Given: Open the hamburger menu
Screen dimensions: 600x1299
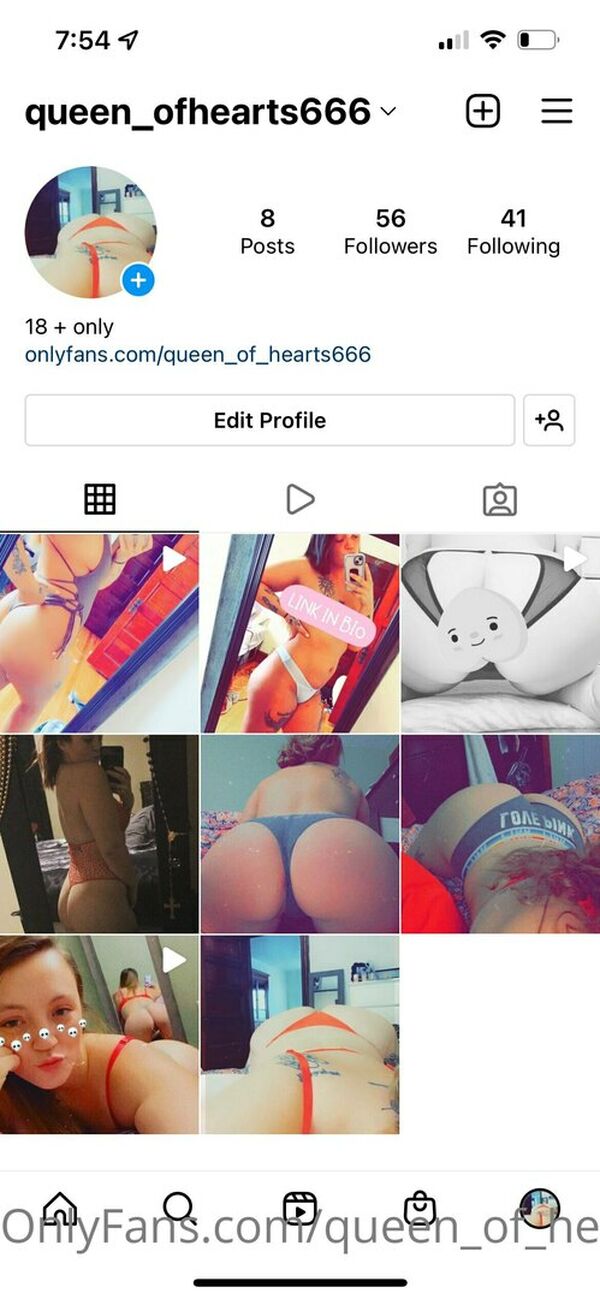Looking at the screenshot, I should tap(556, 111).
